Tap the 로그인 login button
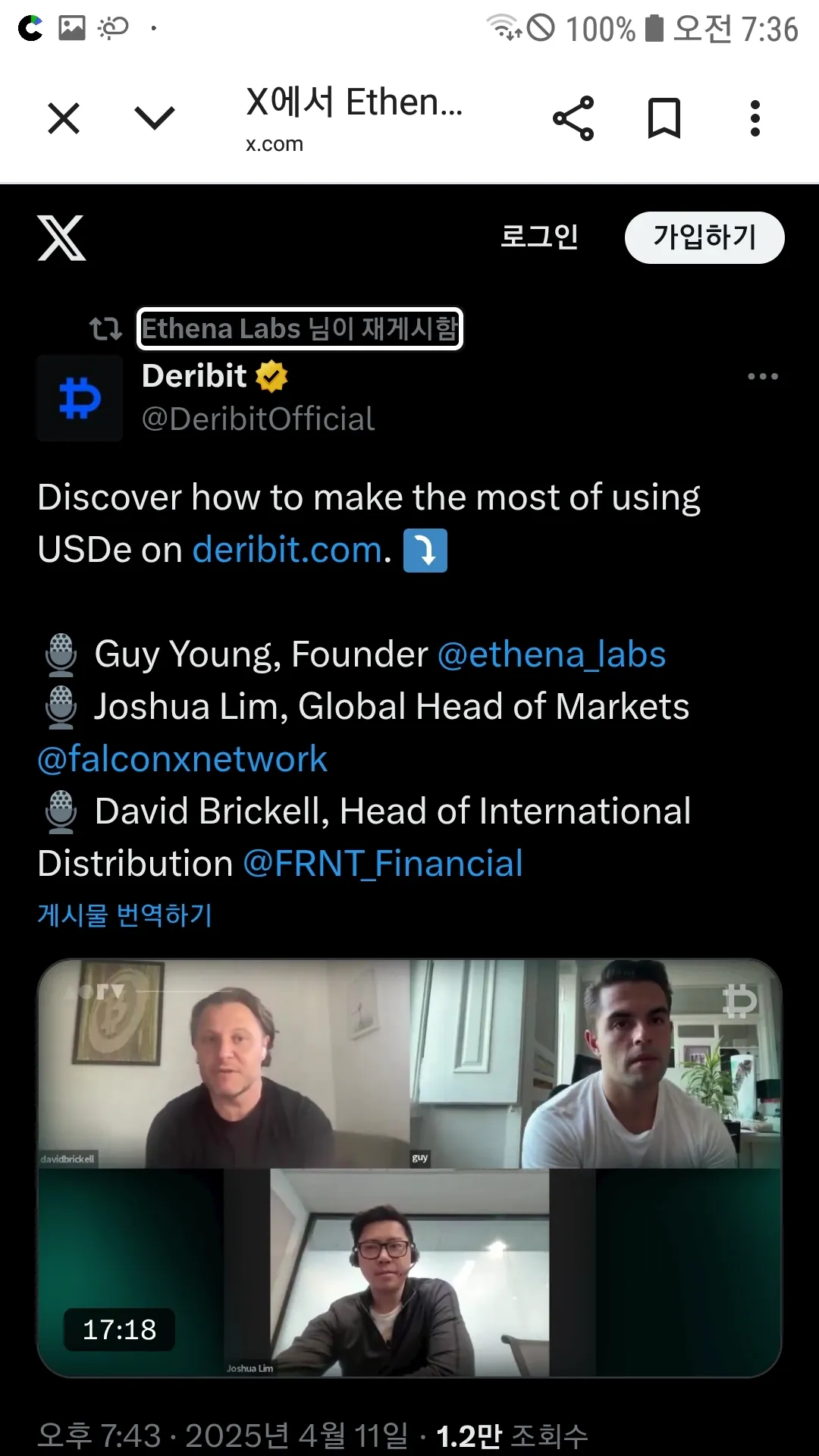 click(x=539, y=237)
